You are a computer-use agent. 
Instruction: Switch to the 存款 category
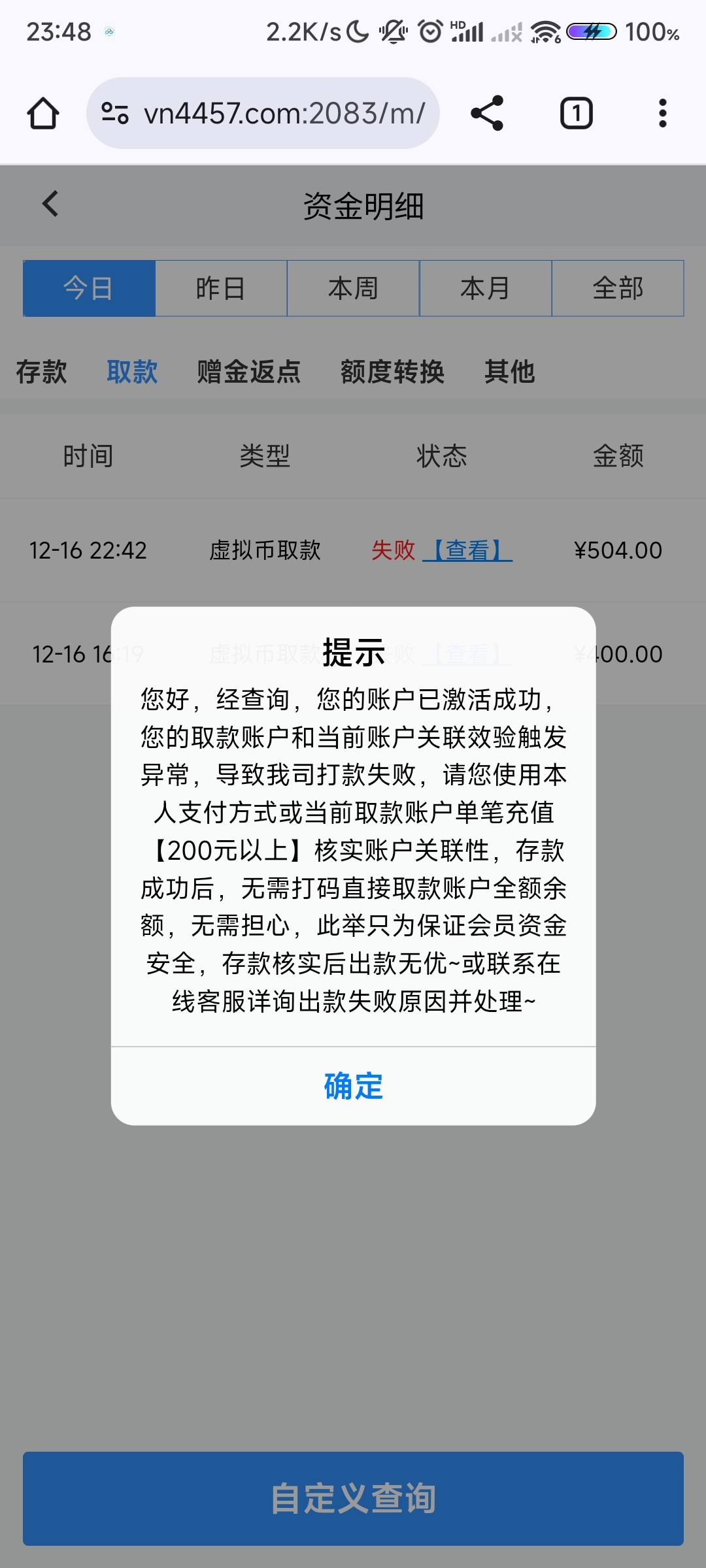(41, 372)
